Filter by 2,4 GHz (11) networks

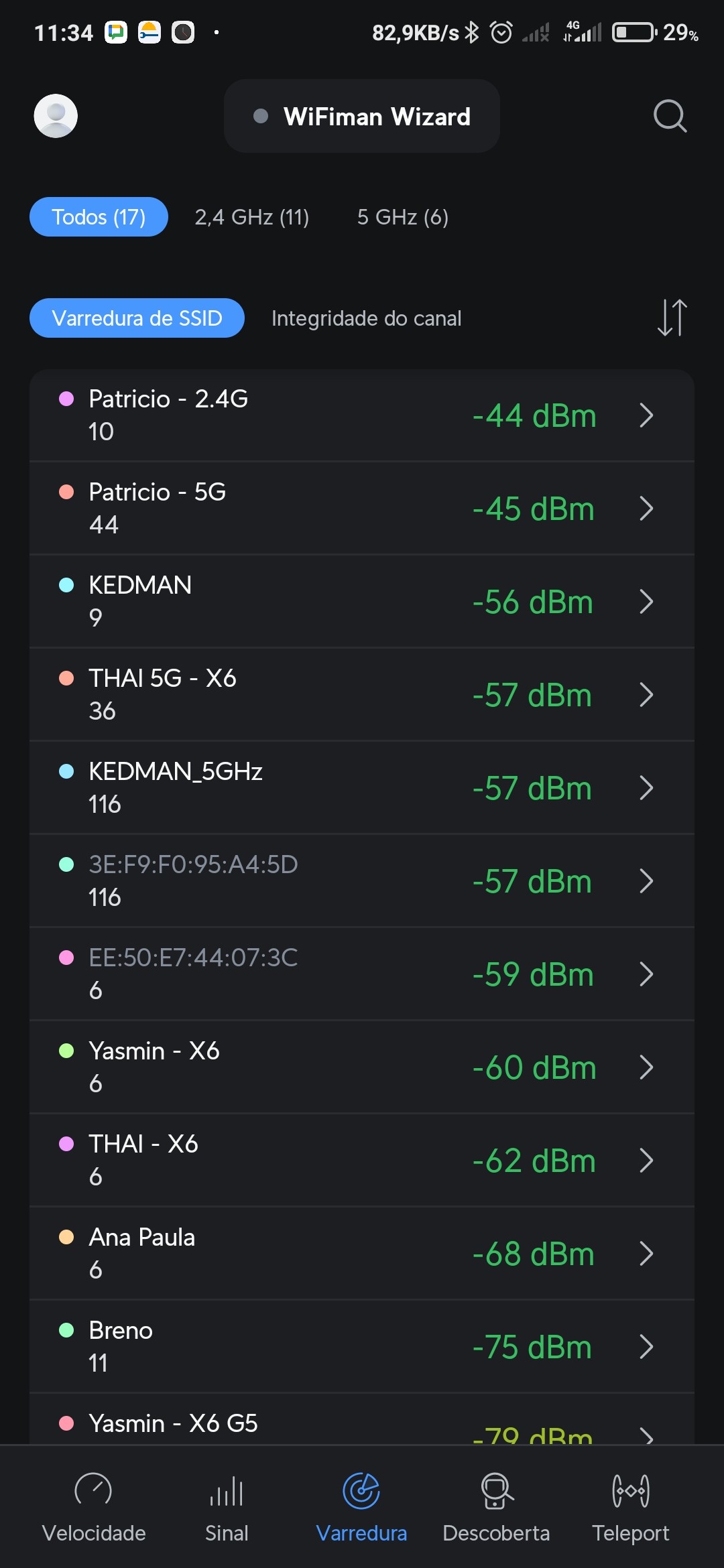coord(252,217)
